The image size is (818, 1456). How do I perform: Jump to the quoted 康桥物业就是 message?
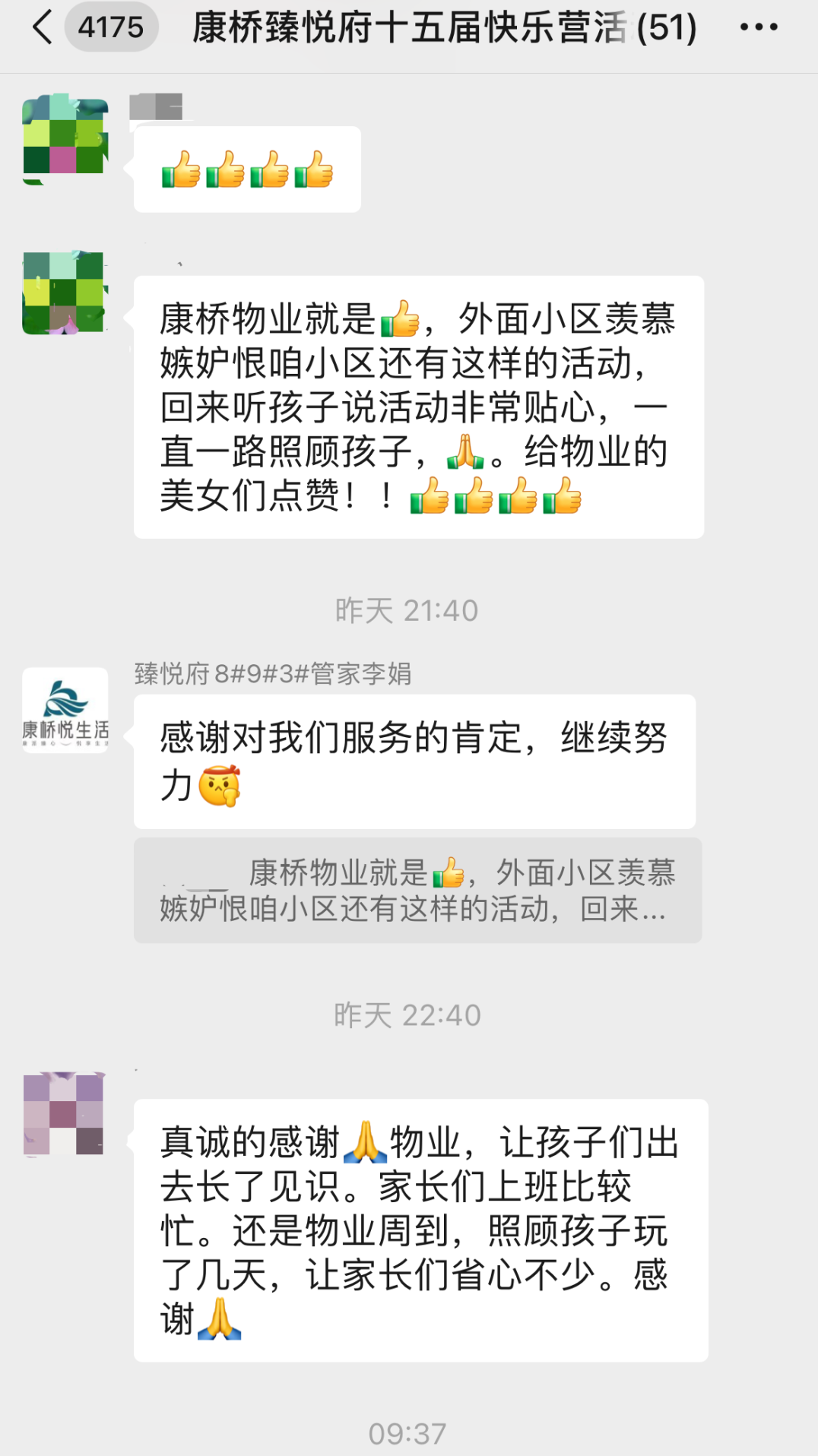coord(417,890)
